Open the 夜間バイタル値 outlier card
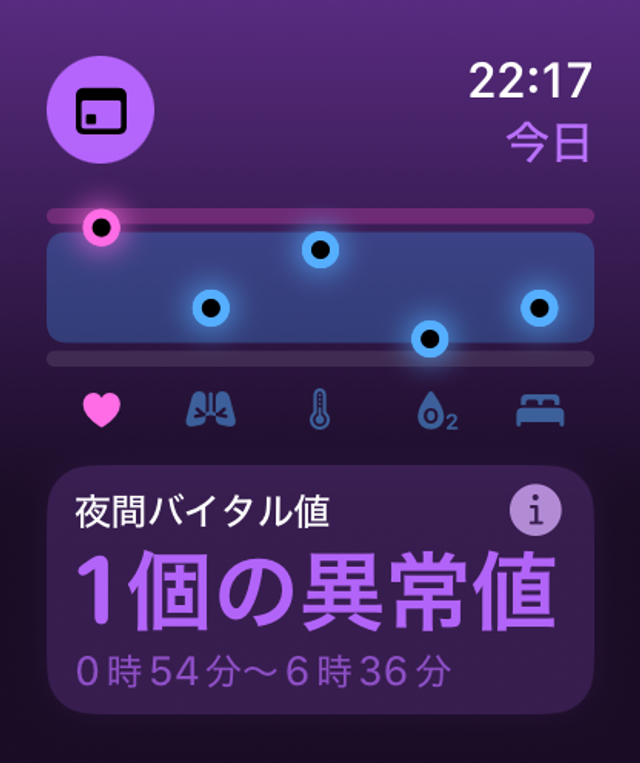The height and width of the screenshot is (763, 640). click(320, 590)
